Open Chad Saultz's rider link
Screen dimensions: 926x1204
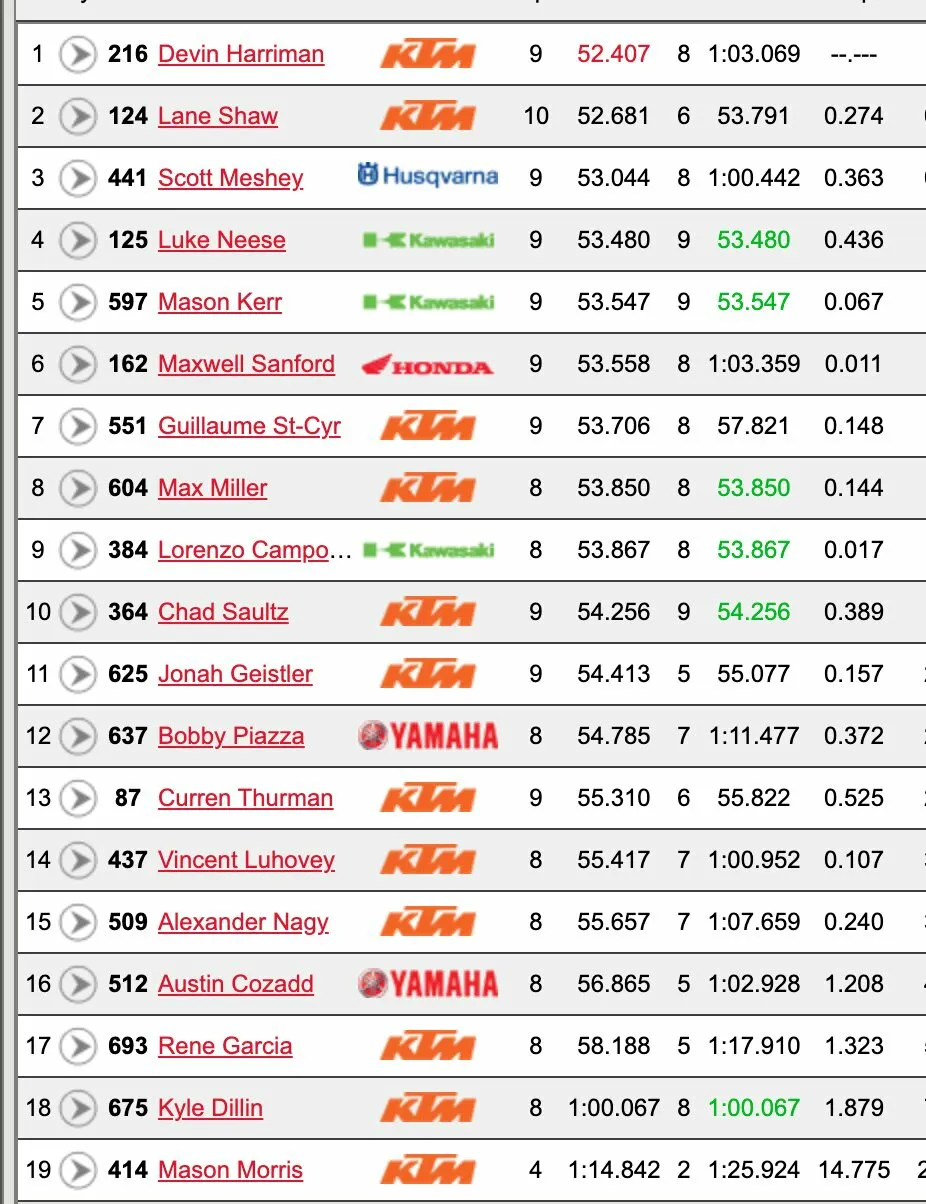(x=223, y=612)
